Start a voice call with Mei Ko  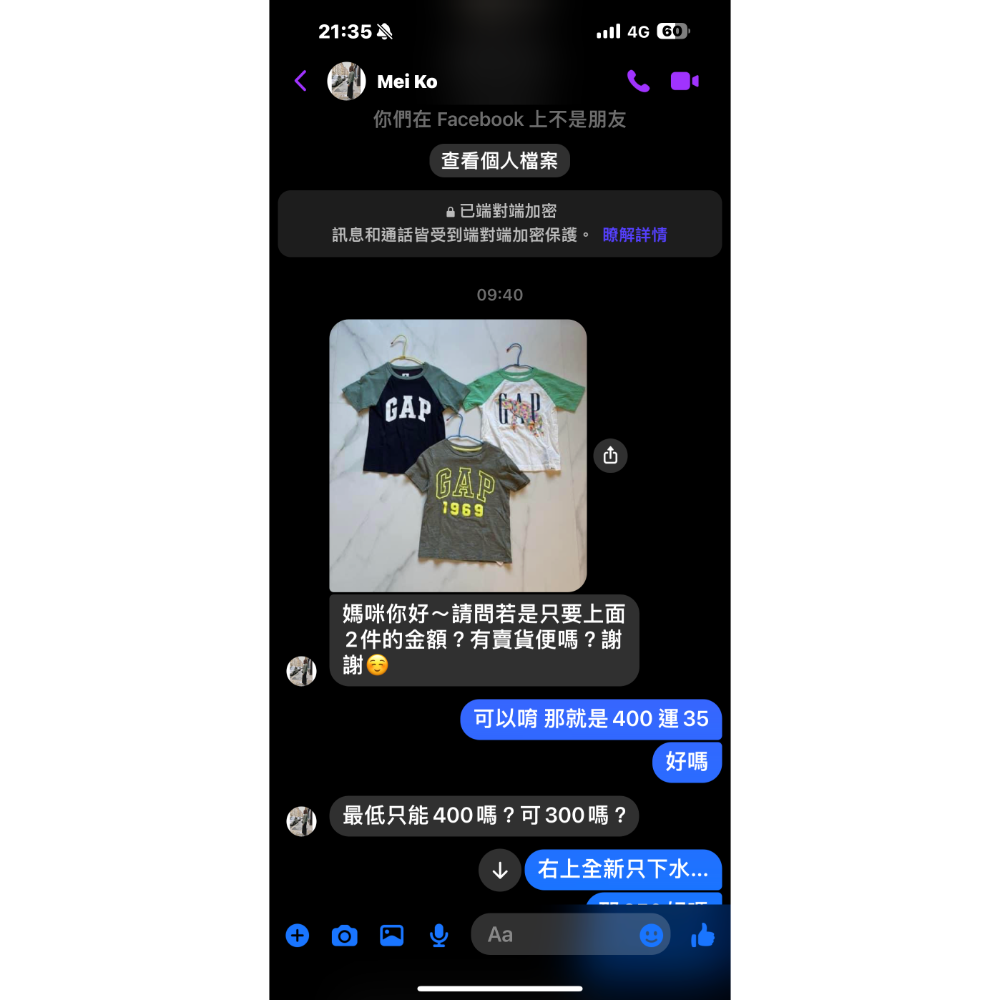pos(638,81)
